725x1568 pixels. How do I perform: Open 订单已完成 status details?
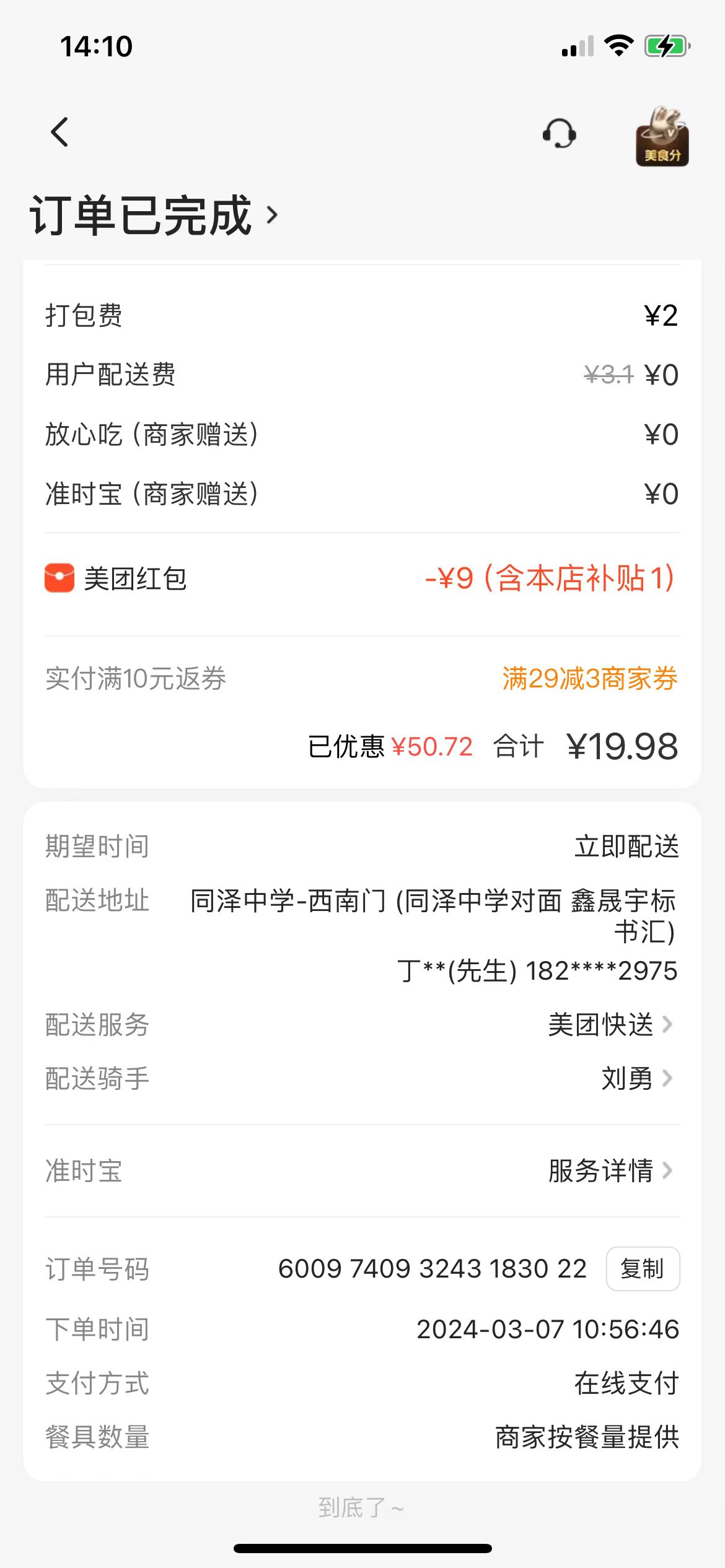point(154,216)
